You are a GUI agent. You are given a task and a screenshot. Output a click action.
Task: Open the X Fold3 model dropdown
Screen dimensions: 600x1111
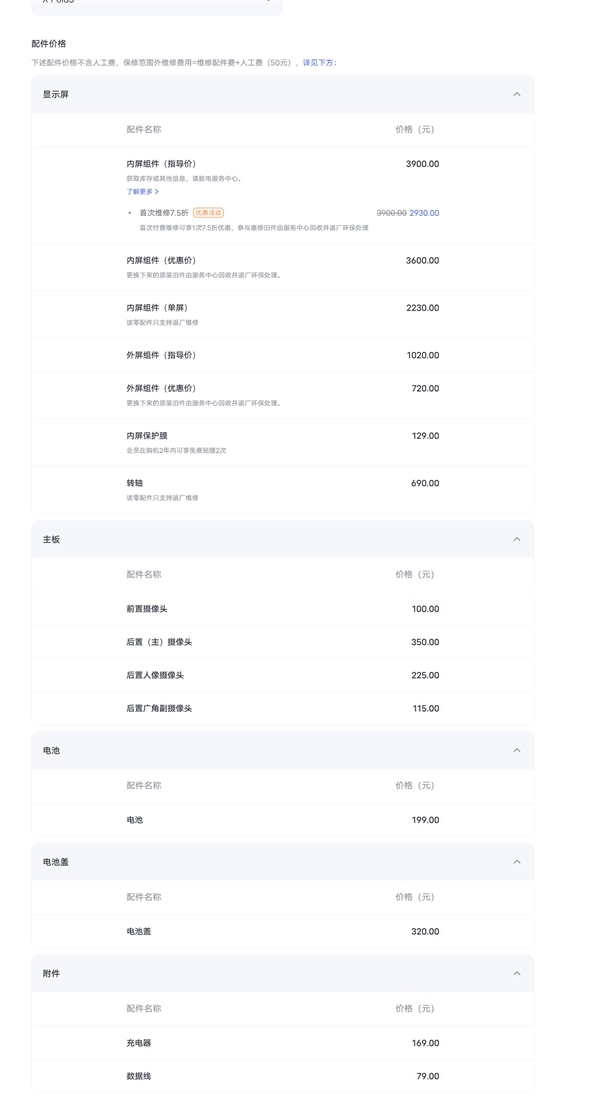[x=157, y=4]
